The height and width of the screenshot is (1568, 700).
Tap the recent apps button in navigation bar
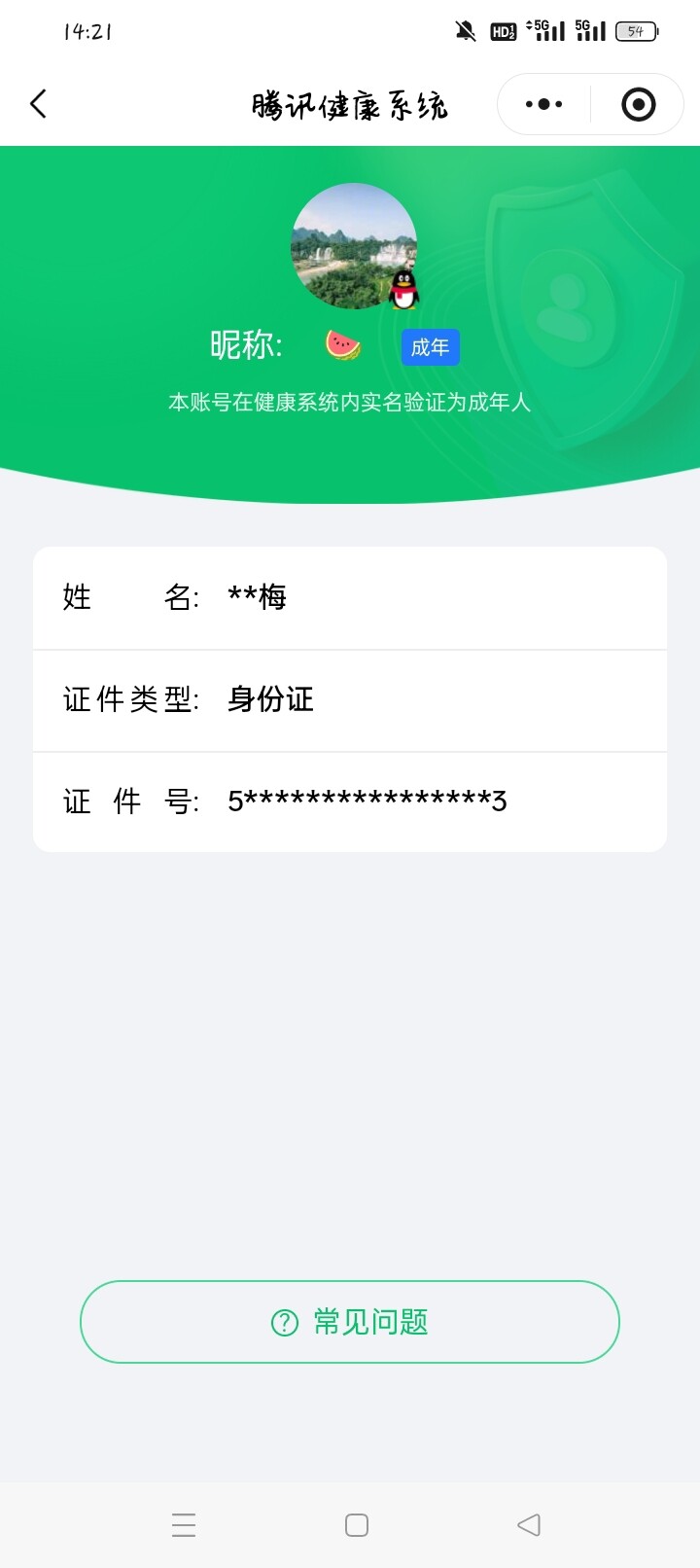(184, 1524)
